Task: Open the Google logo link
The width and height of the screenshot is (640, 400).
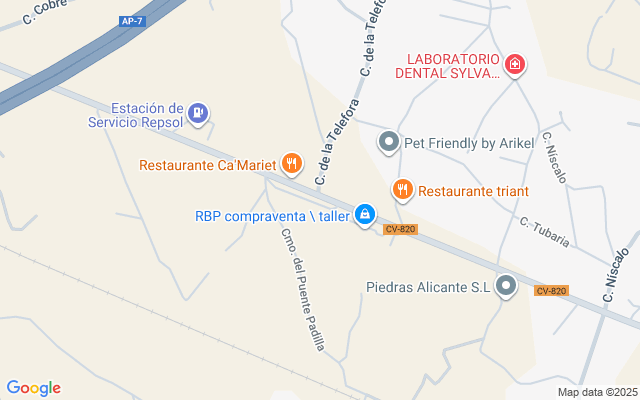Action: pos(33,388)
